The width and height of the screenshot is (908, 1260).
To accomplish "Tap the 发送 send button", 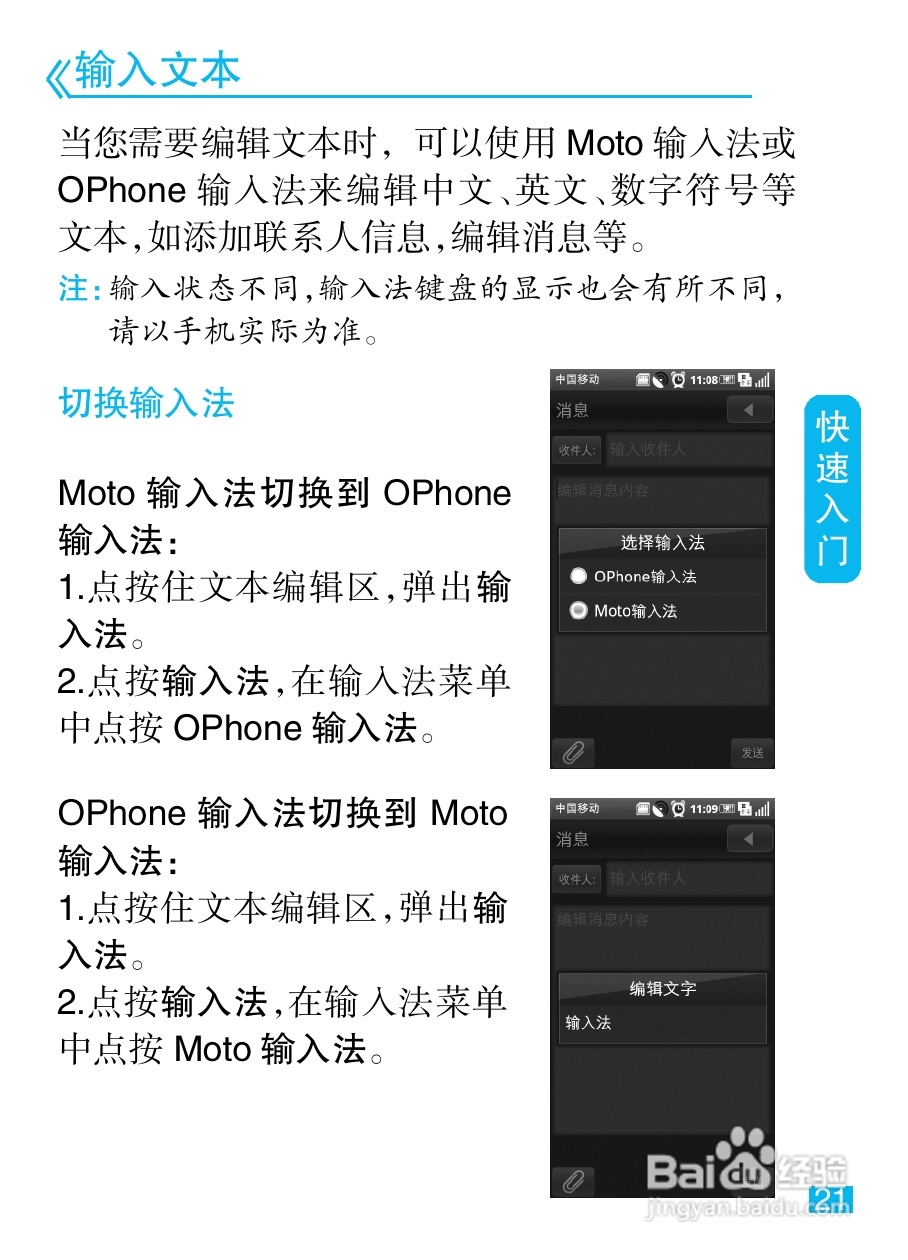I will pos(753,753).
